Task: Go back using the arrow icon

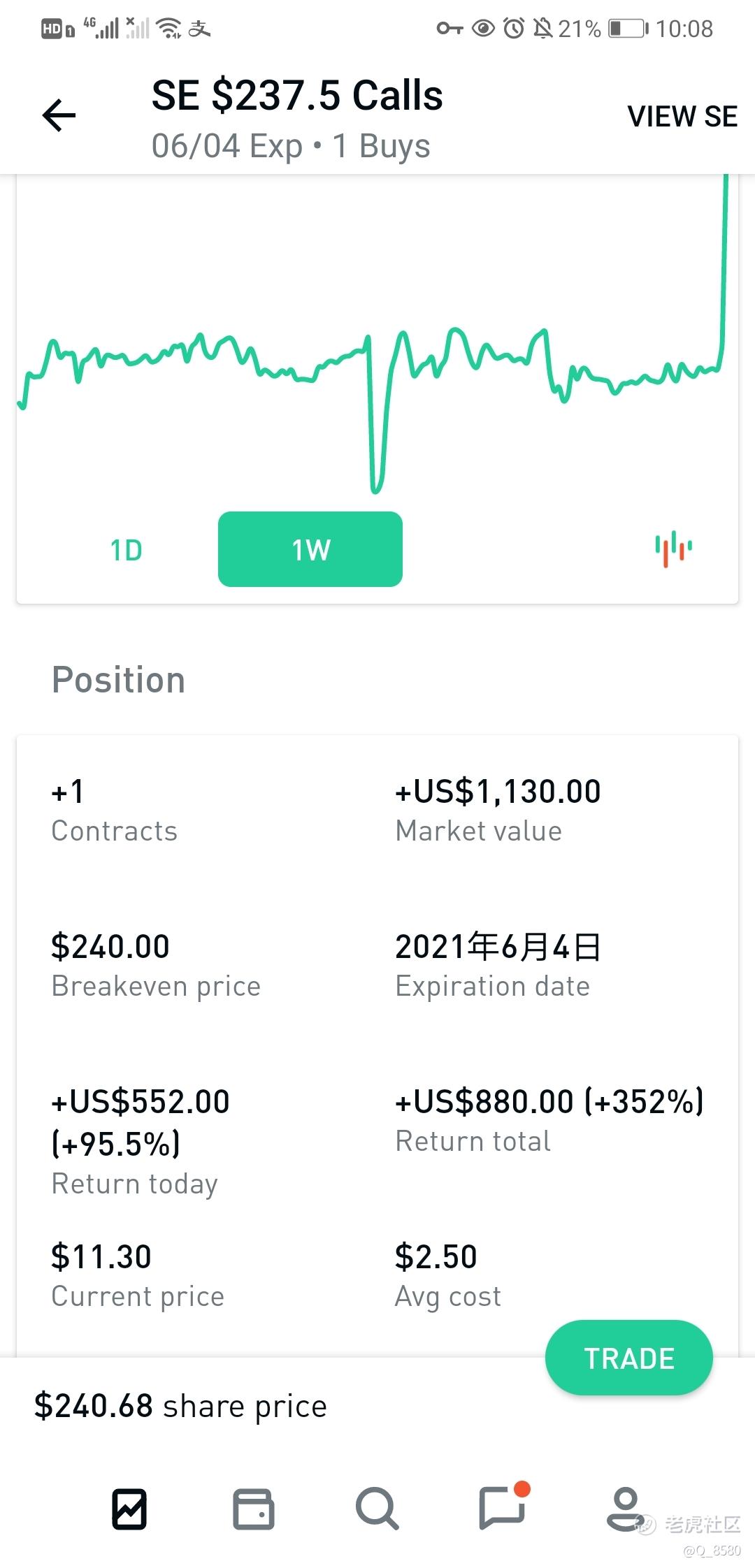Action: point(59,115)
